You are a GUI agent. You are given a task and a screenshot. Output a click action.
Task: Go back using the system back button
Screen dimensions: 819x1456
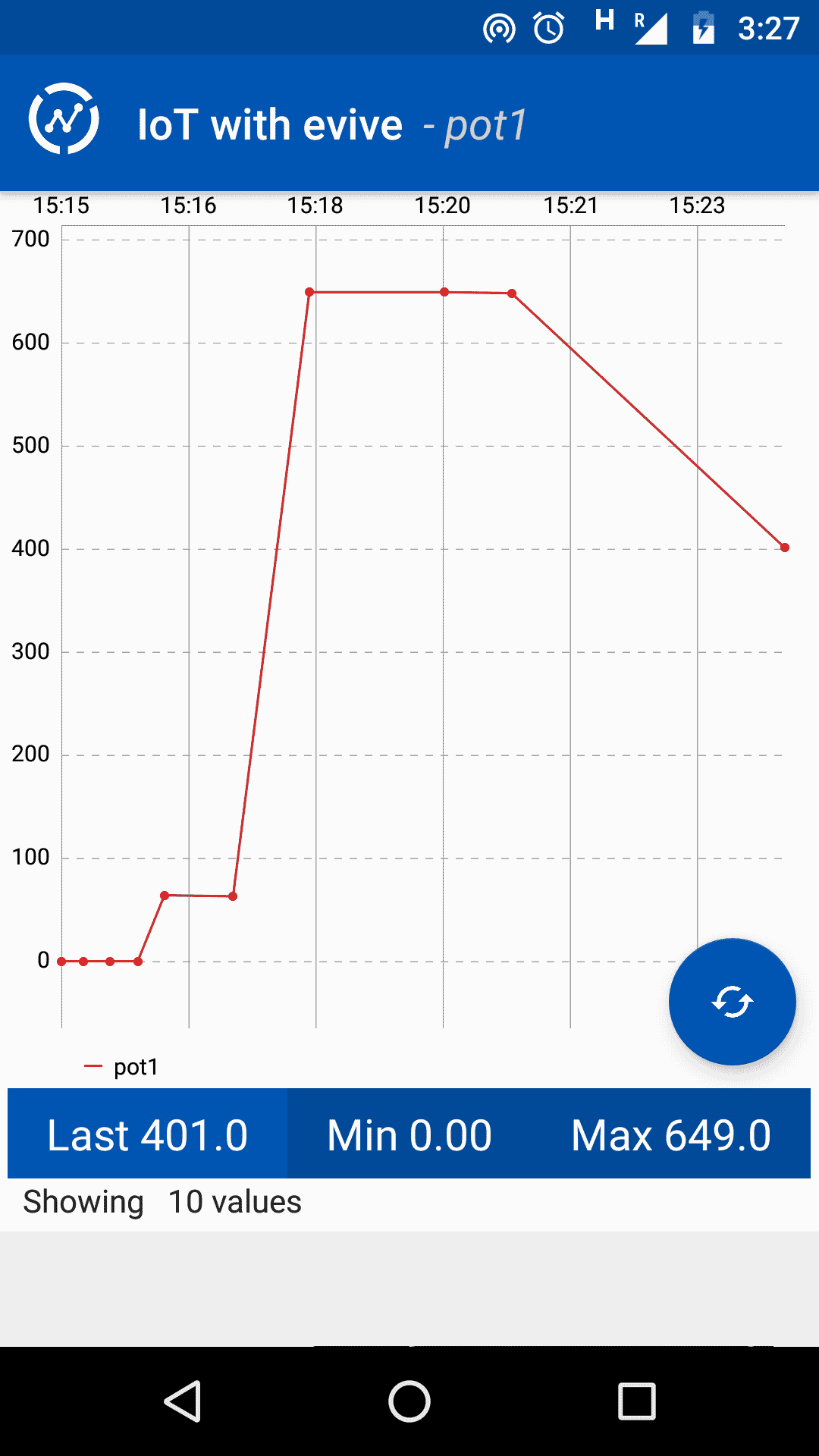[x=182, y=1401]
